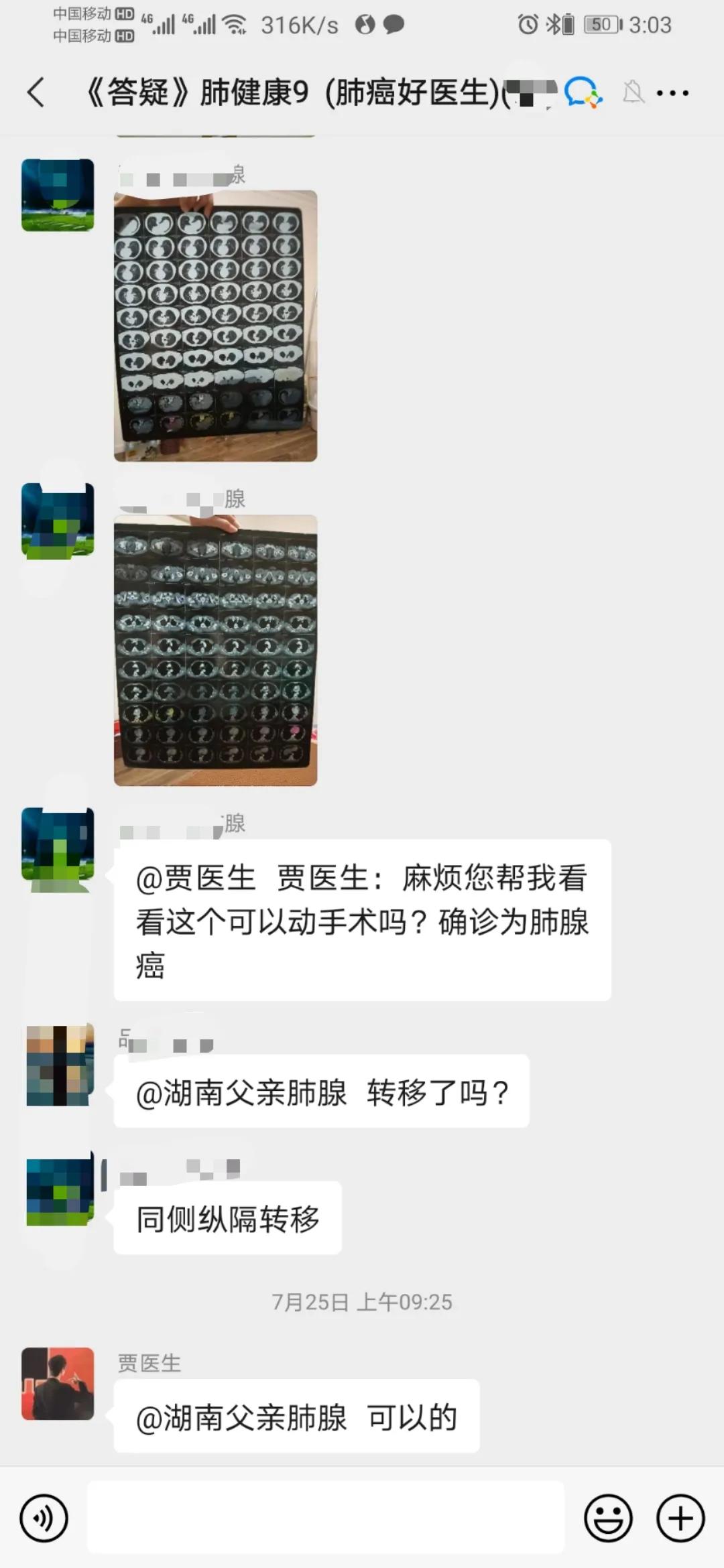Viewport: 724px width, 1568px height.
Task: Open 贾医生's profile avatar
Action: click(58, 1384)
